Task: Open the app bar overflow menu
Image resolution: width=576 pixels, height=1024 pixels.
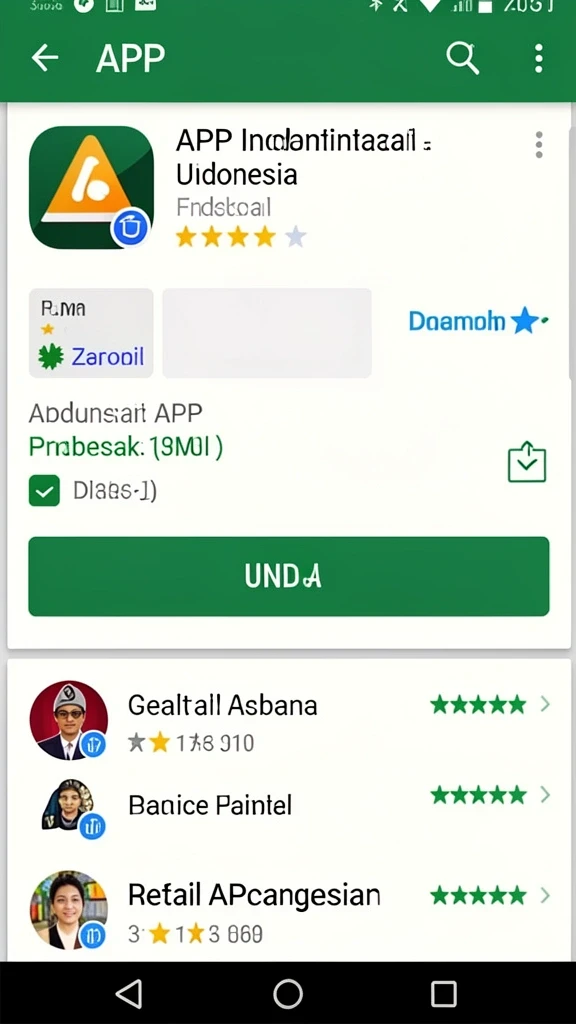Action: (539, 59)
